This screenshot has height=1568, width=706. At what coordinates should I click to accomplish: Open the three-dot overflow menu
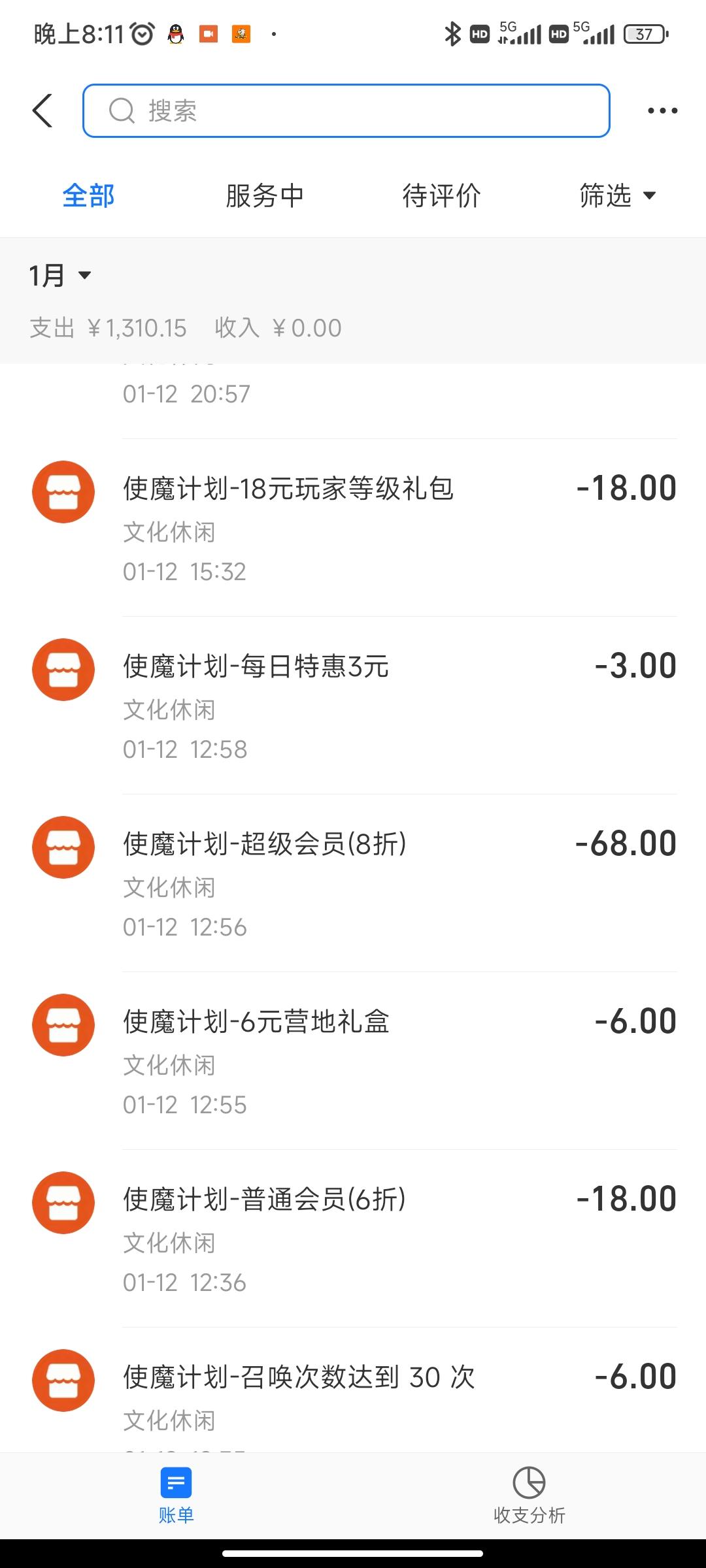[x=662, y=111]
